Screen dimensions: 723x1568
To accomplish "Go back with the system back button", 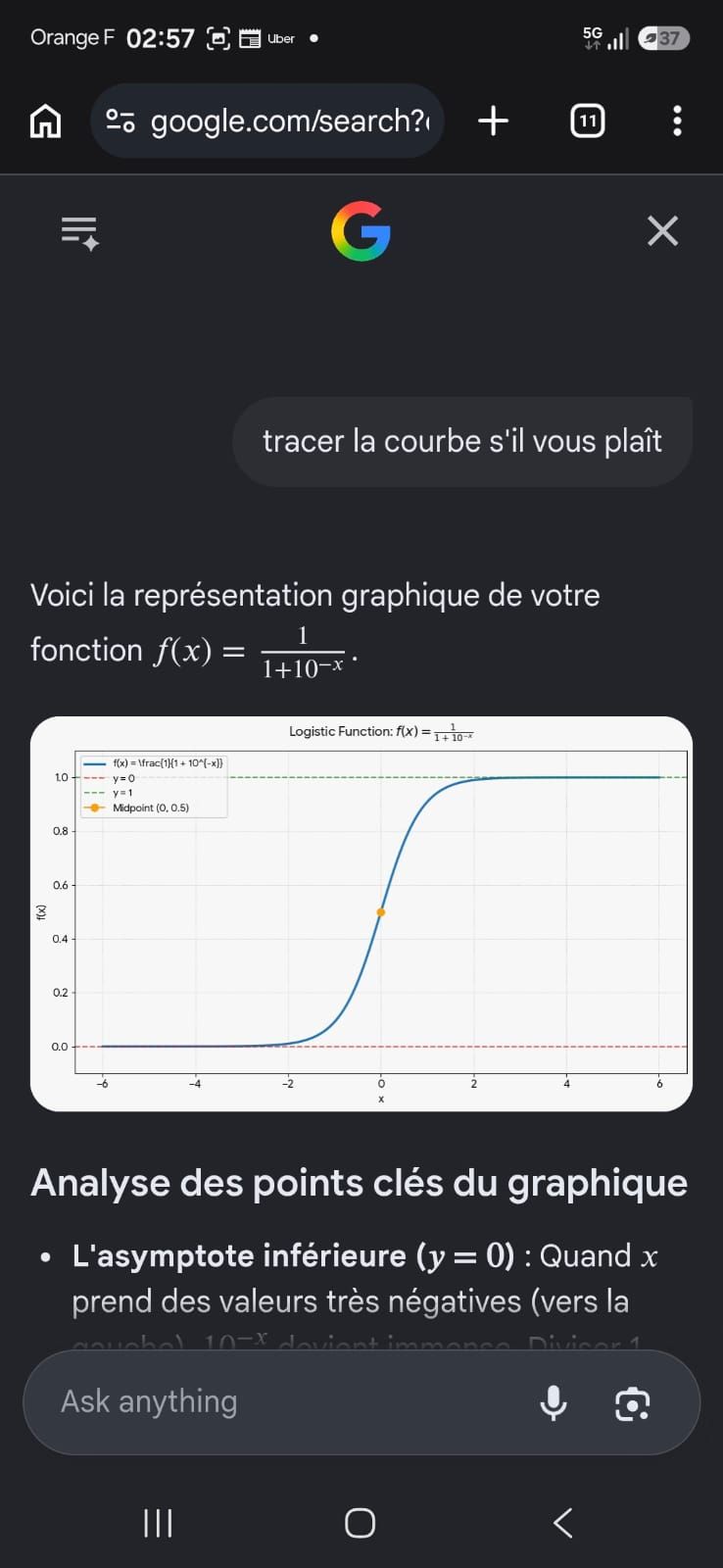I will pos(562,1522).
